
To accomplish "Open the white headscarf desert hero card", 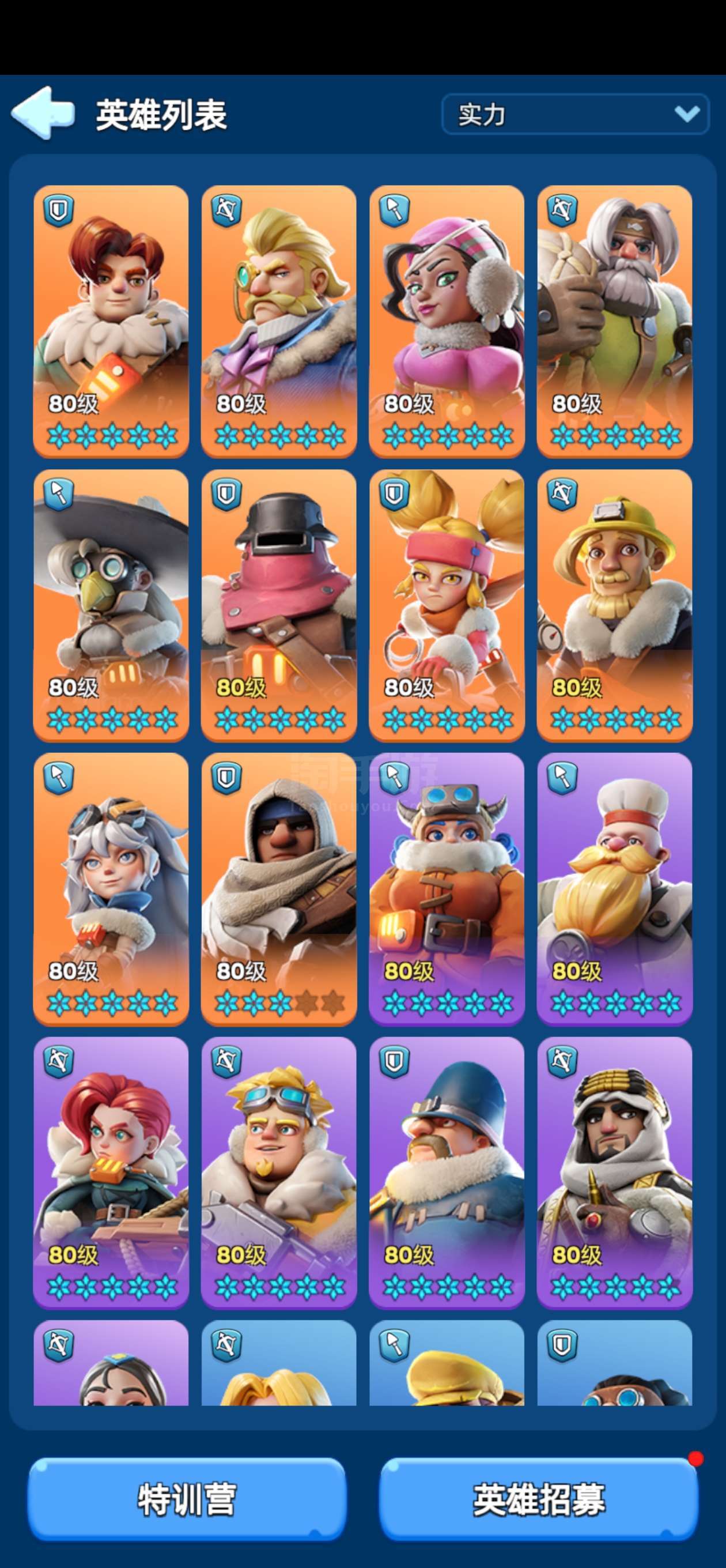I will (x=615, y=1173).
